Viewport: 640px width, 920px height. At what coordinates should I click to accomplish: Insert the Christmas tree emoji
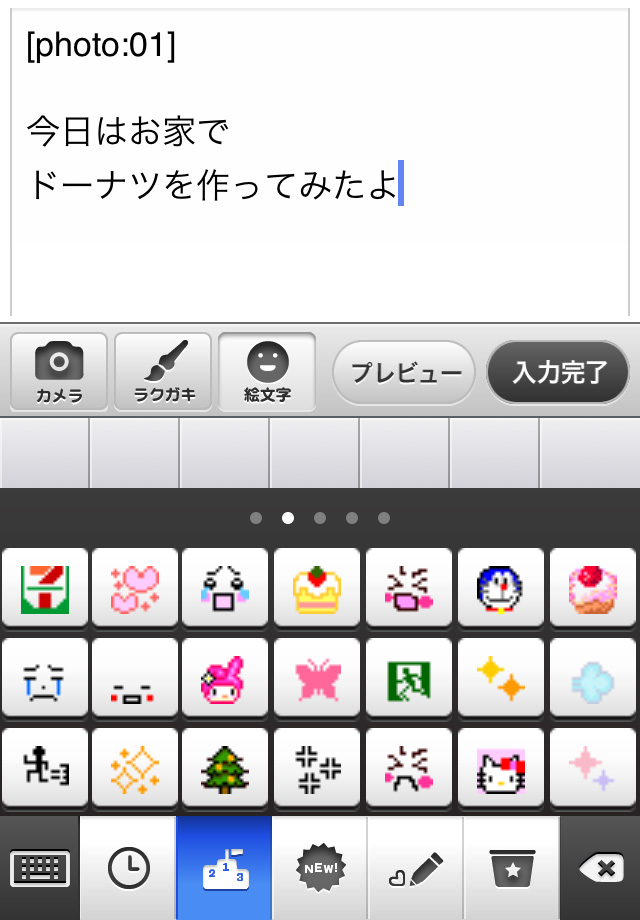[227, 772]
